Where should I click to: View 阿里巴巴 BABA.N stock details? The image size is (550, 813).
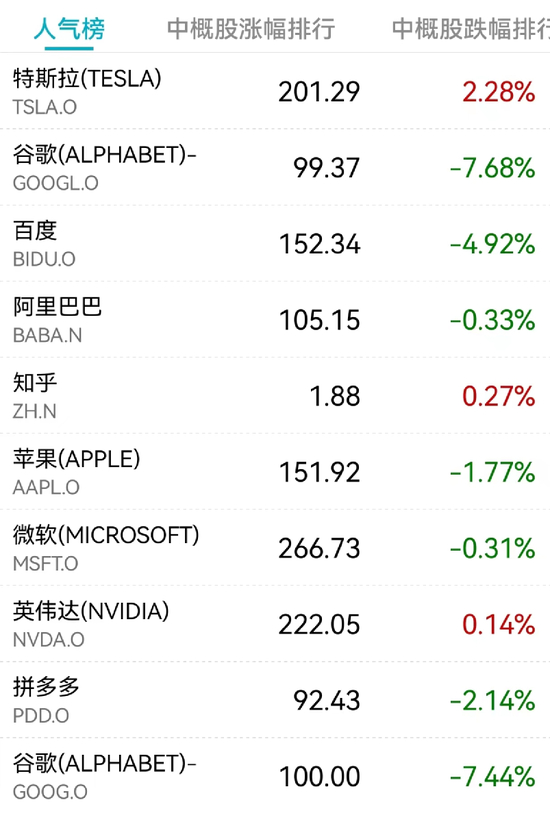(275, 319)
